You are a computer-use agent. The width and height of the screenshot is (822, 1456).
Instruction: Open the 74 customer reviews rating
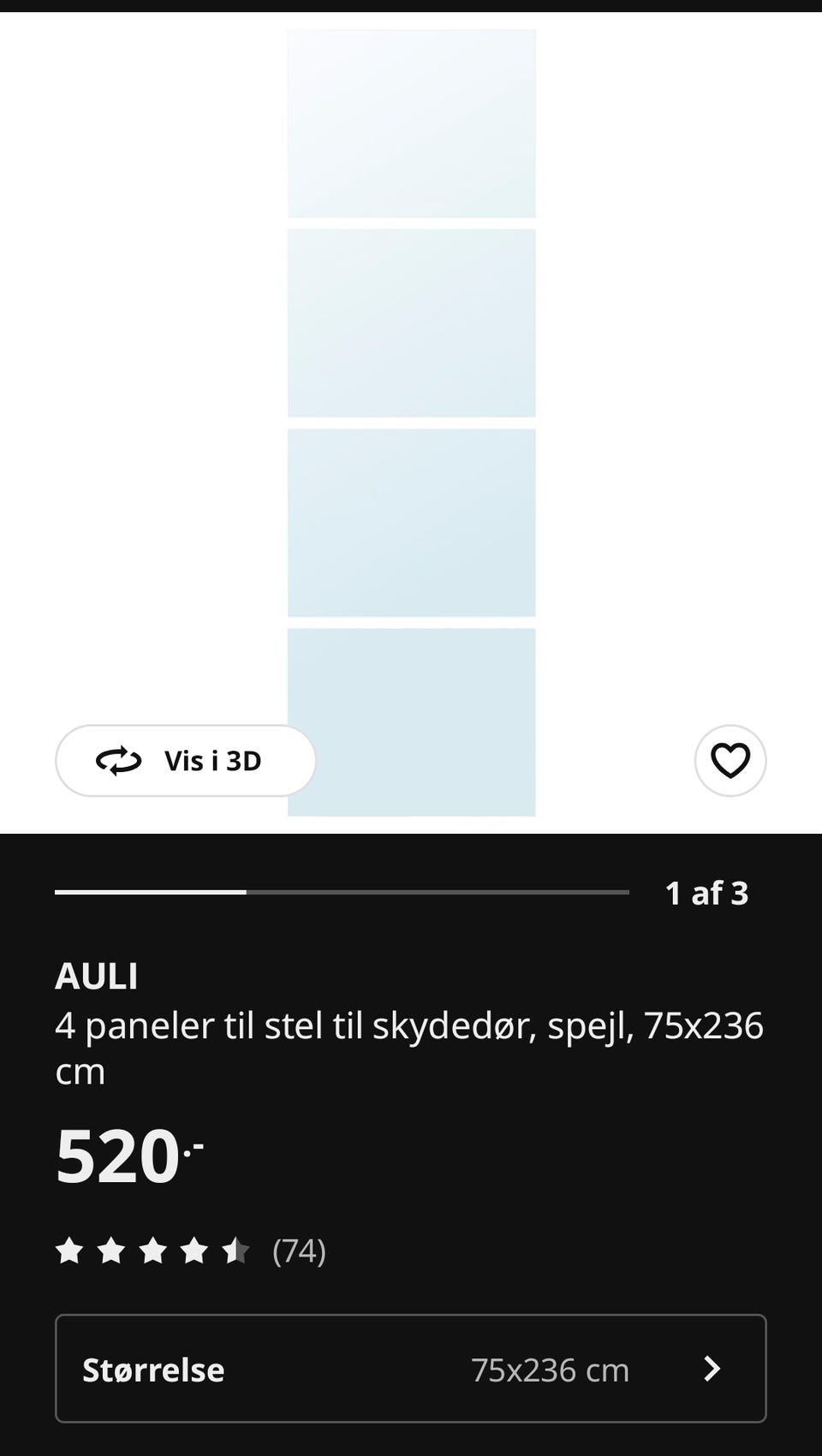[190, 1251]
